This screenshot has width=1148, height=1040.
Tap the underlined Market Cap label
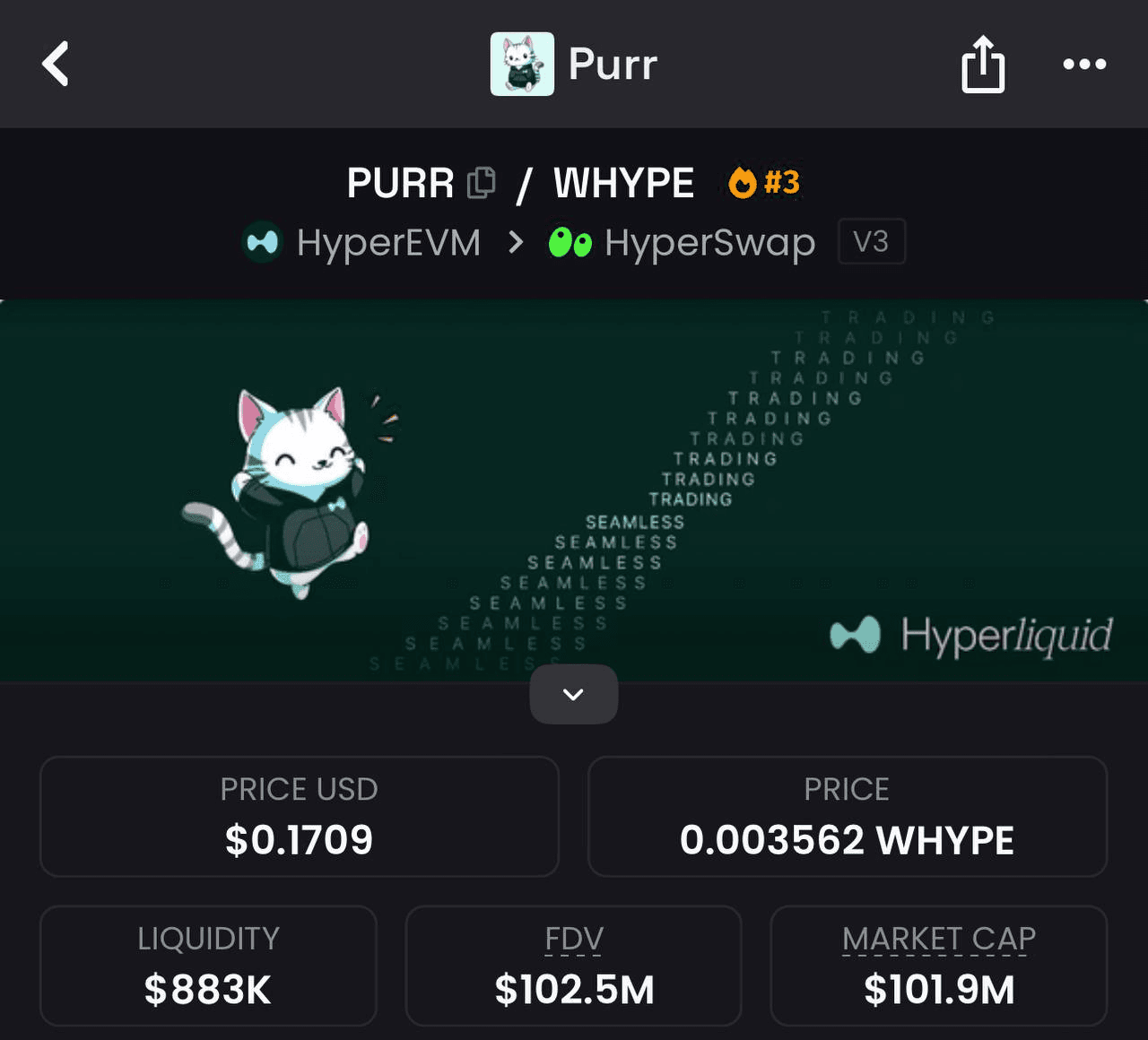tap(938, 939)
